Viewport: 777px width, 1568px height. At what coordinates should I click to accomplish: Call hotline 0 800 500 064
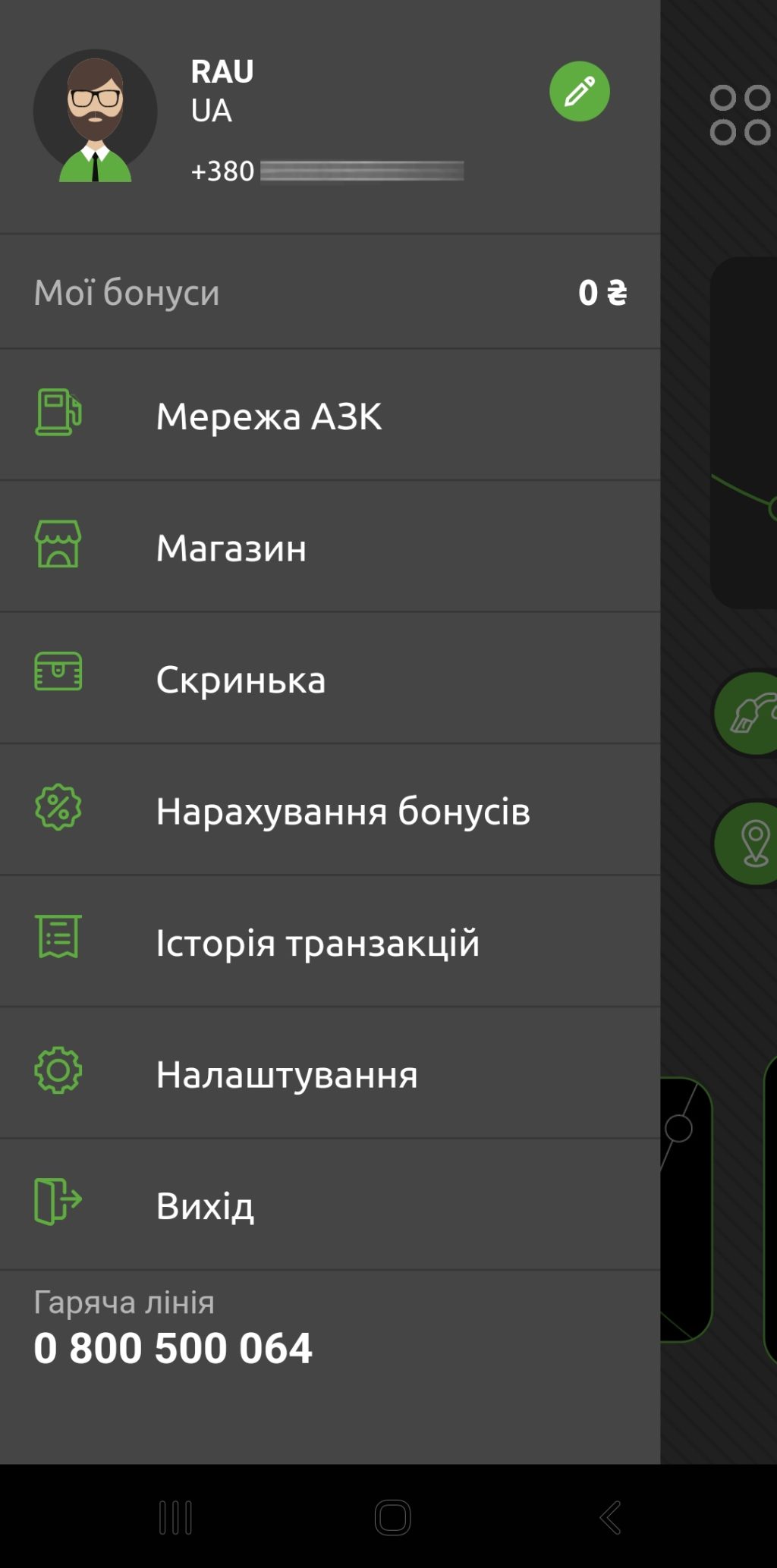click(x=173, y=1348)
